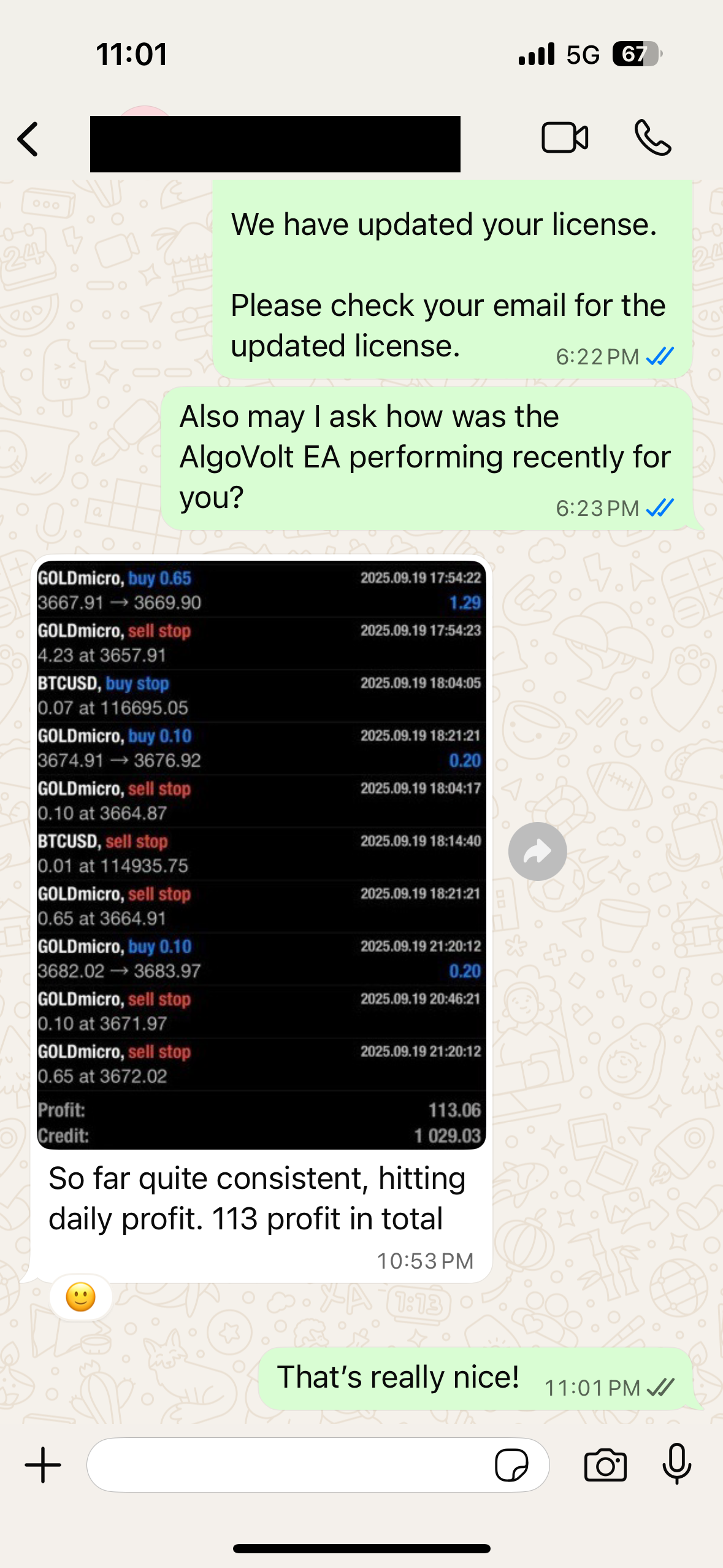
Task: View the smiley reaction on the message
Action: (x=80, y=1297)
